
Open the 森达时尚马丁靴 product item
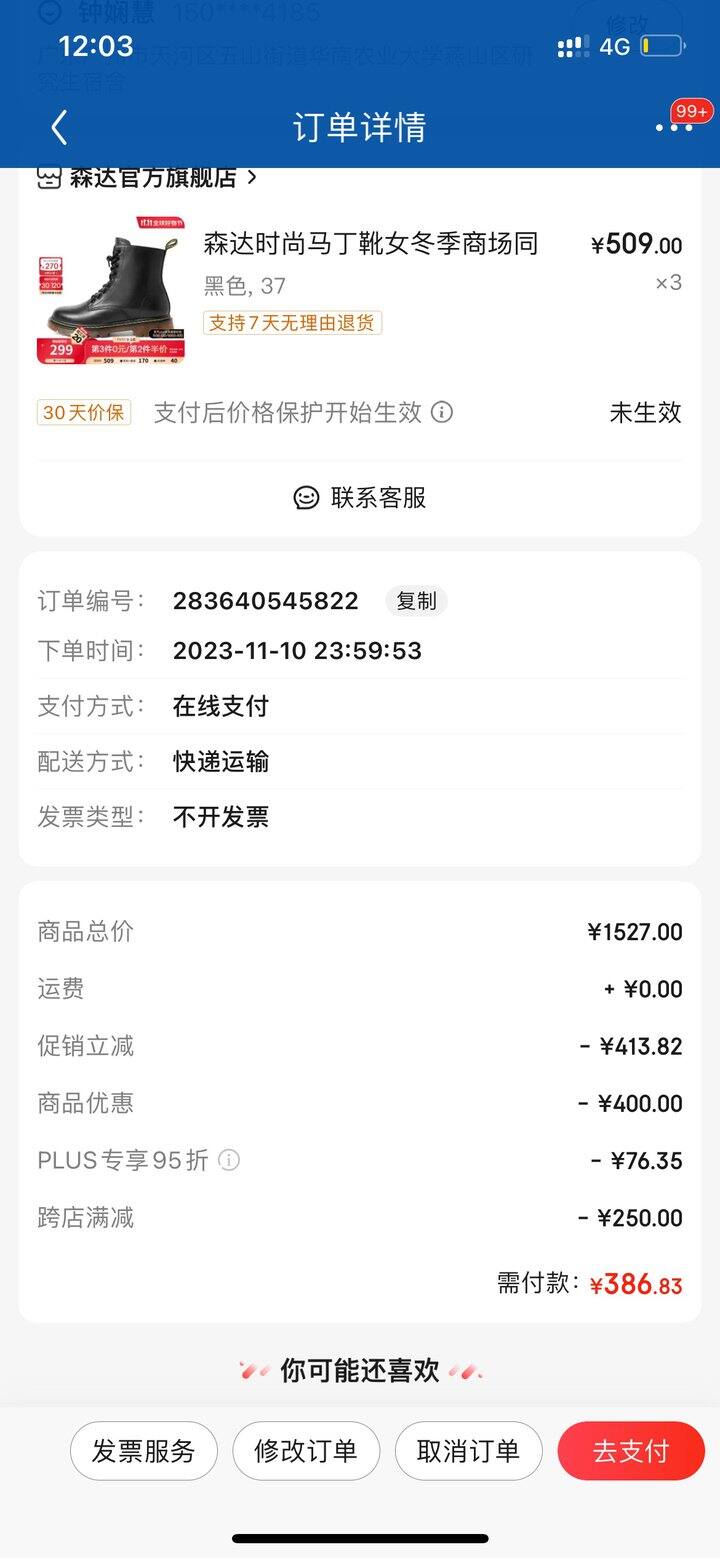point(359,290)
